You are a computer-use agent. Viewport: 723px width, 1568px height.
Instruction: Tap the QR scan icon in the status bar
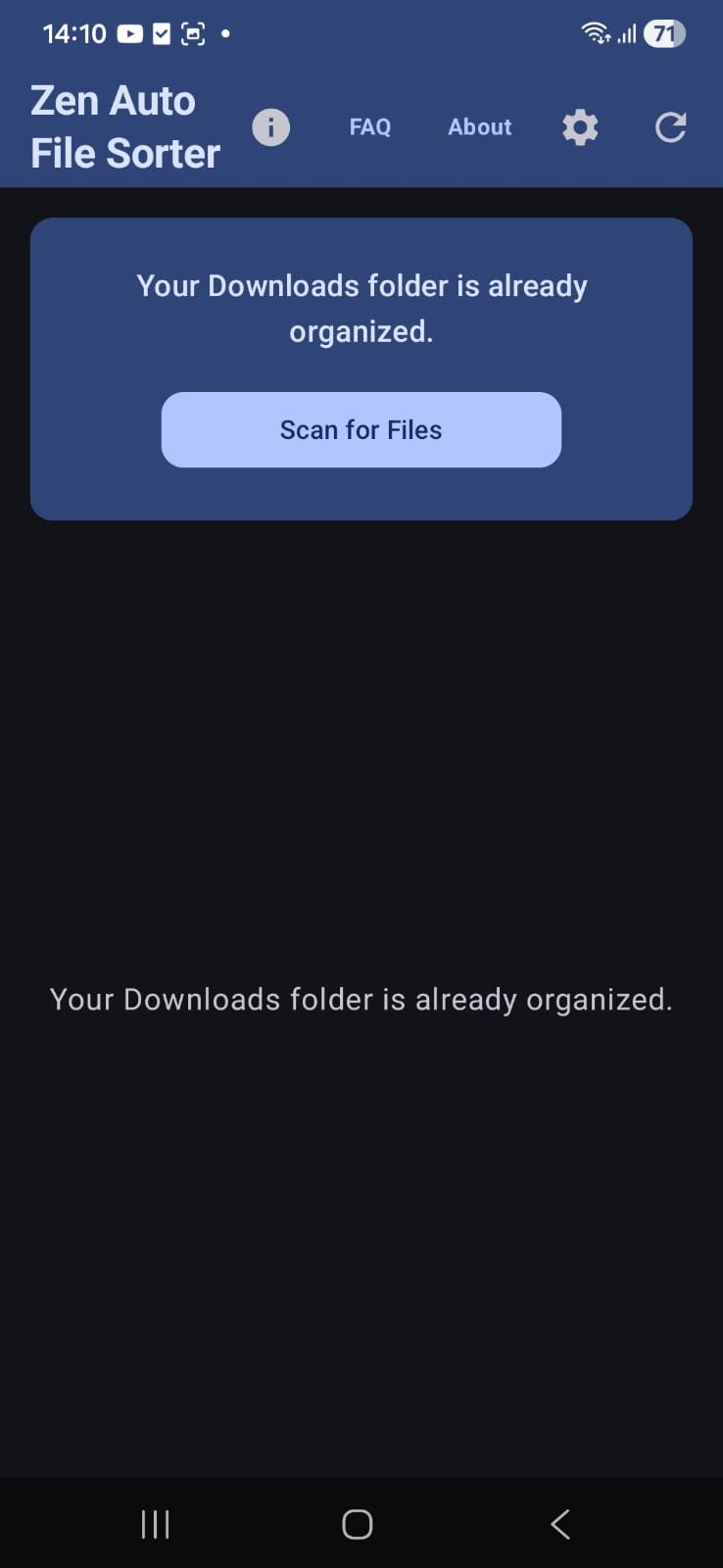(192, 32)
